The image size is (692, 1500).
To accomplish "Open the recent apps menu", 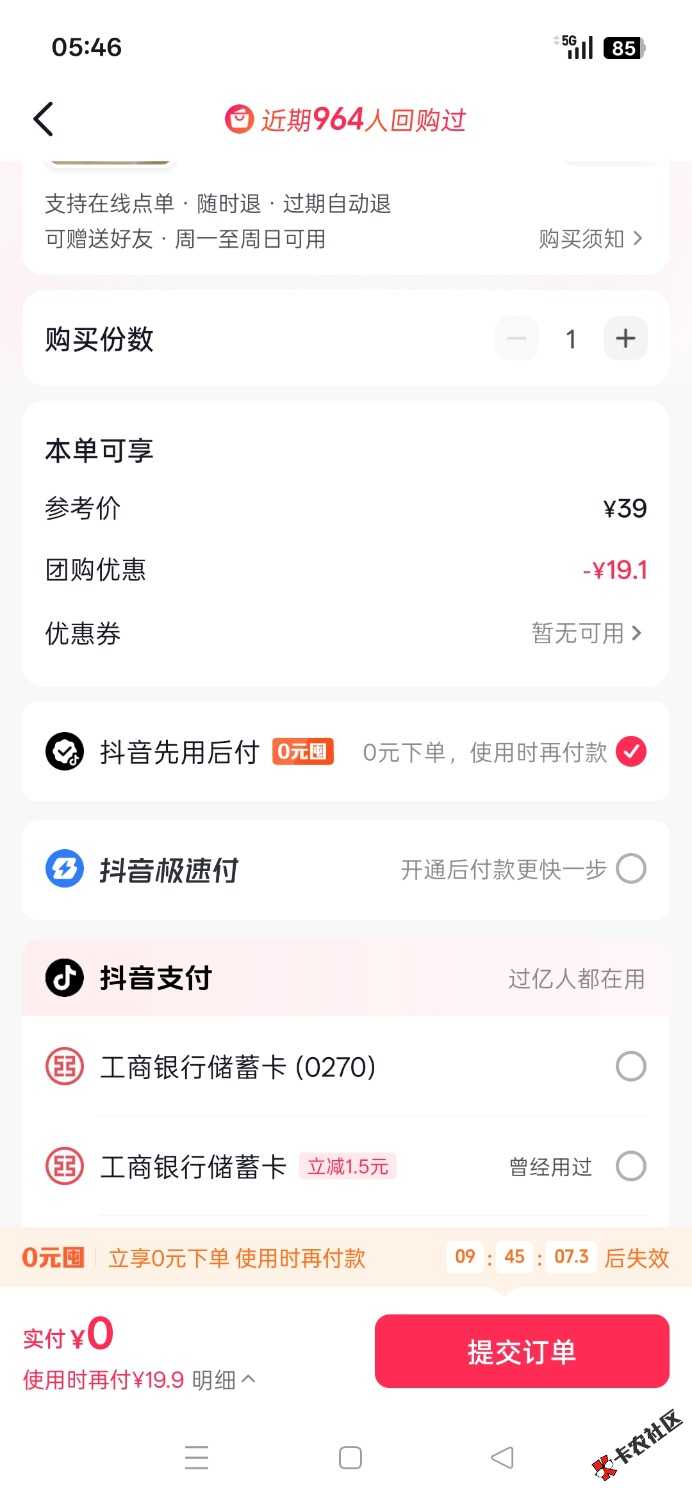I will [x=197, y=1458].
